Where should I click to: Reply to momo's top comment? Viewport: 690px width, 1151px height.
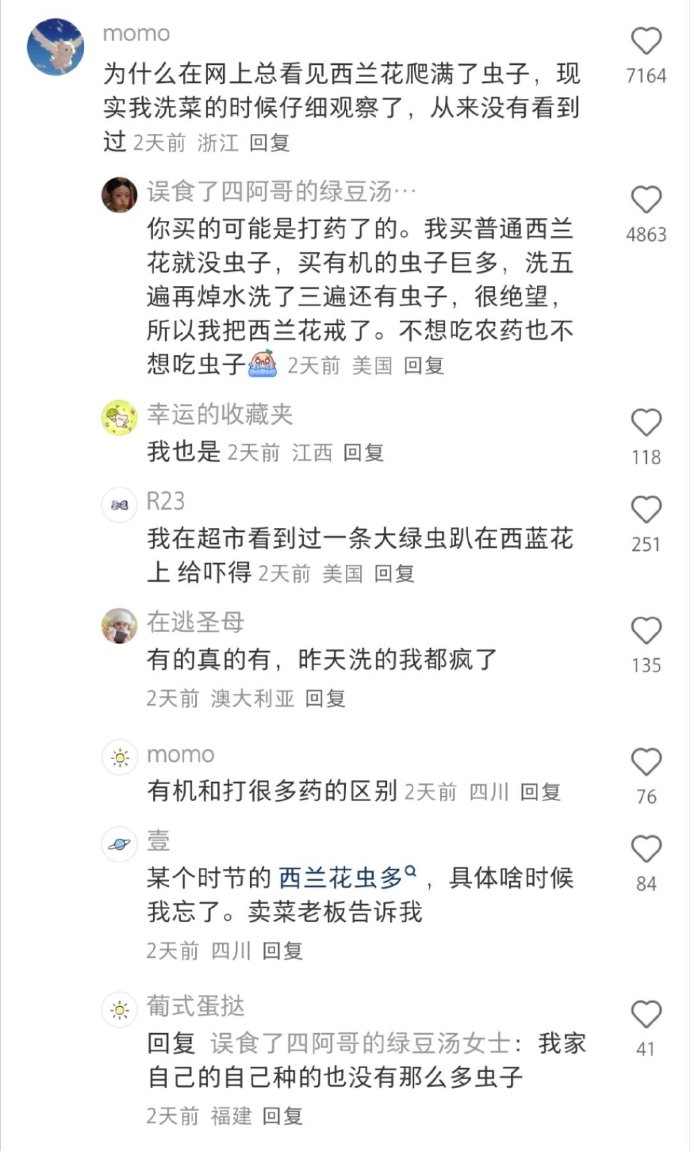point(269,143)
